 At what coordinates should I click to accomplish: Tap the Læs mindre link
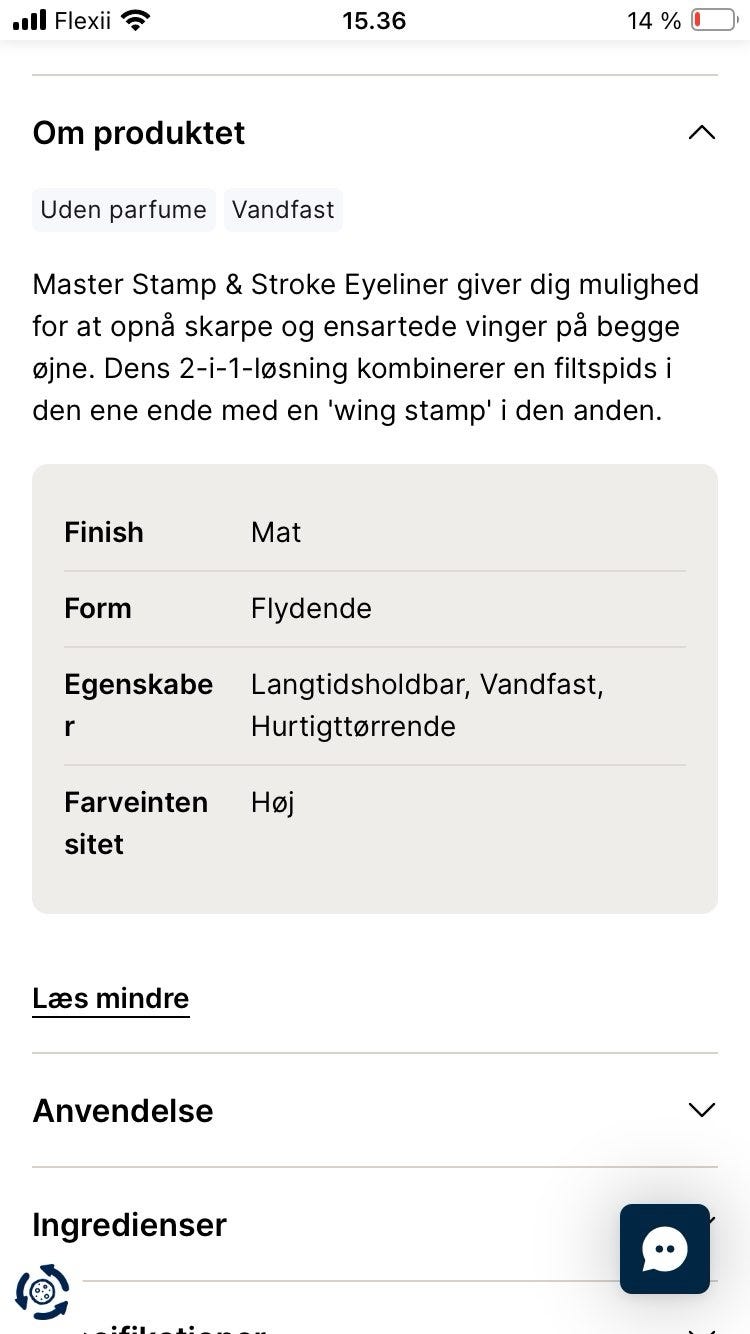(x=111, y=999)
